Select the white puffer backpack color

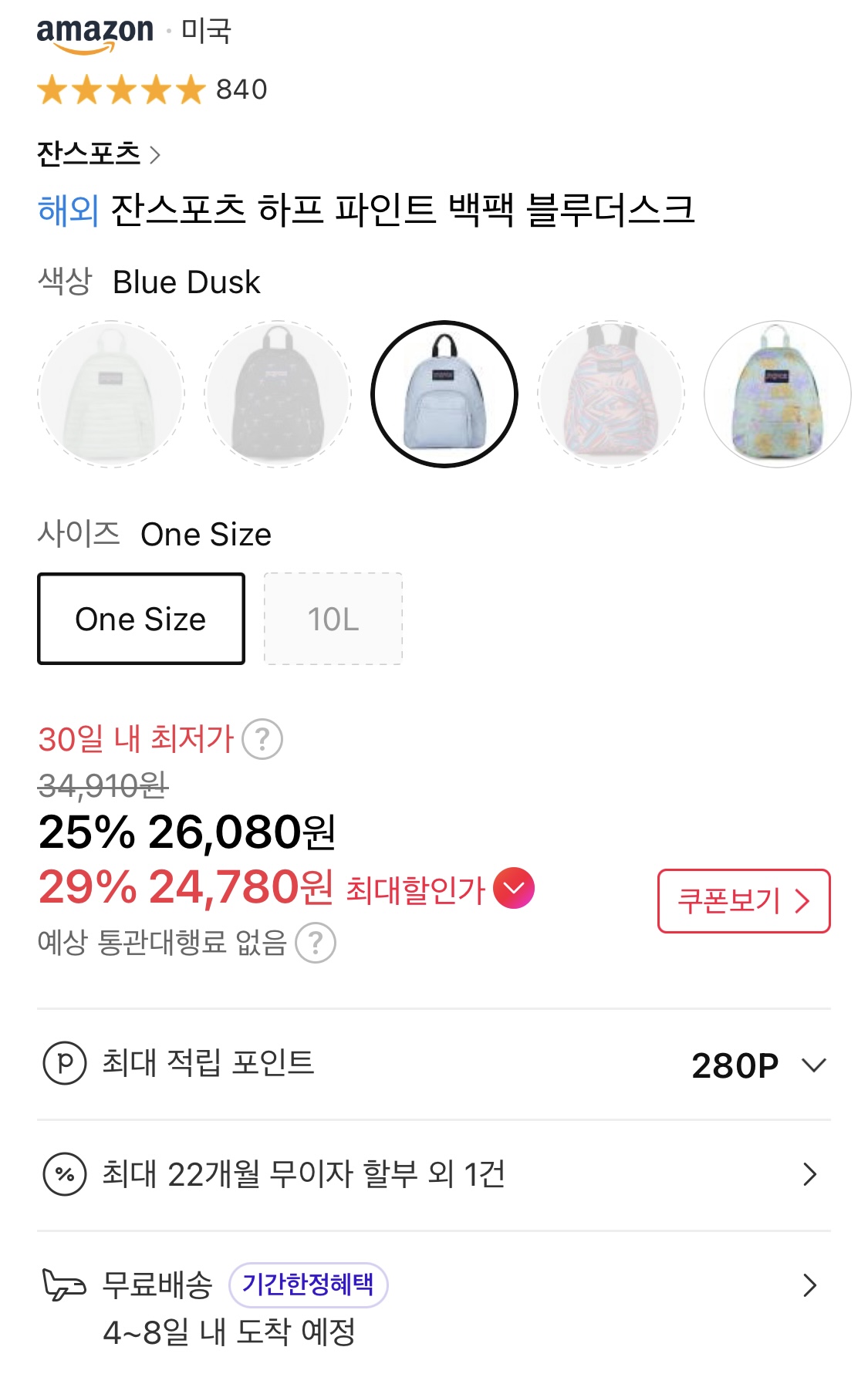pos(111,394)
